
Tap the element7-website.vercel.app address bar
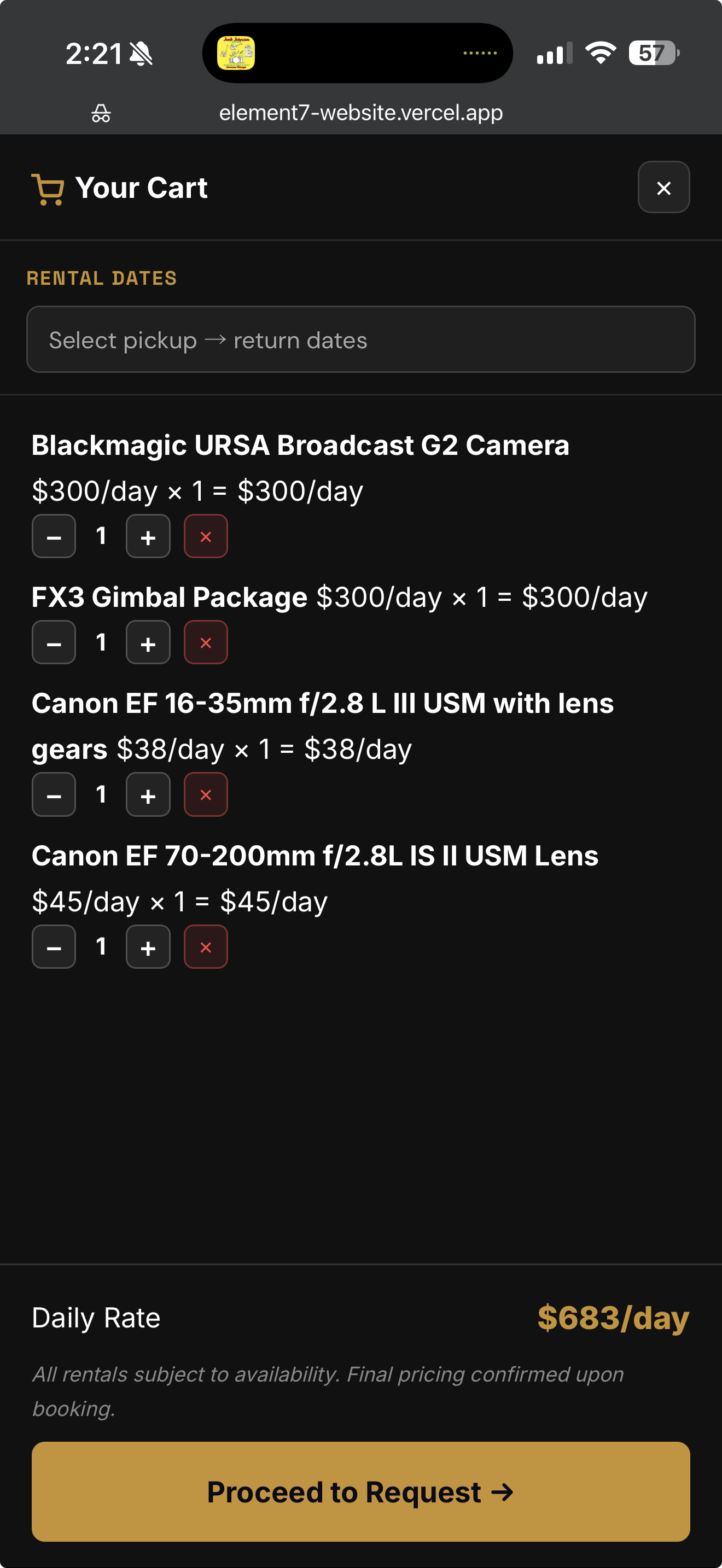click(360, 112)
